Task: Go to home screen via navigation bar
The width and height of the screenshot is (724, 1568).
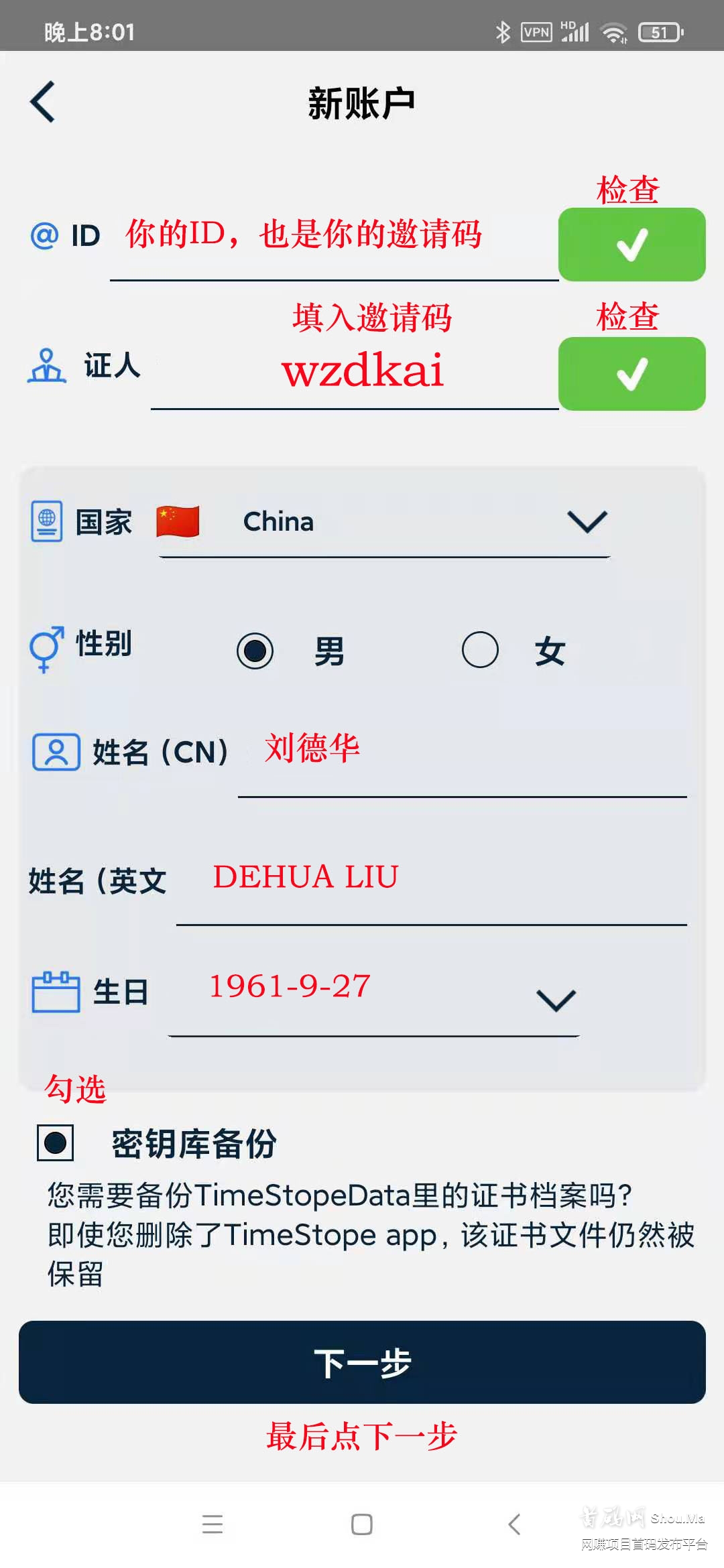Action: (x=362, y=1524)
